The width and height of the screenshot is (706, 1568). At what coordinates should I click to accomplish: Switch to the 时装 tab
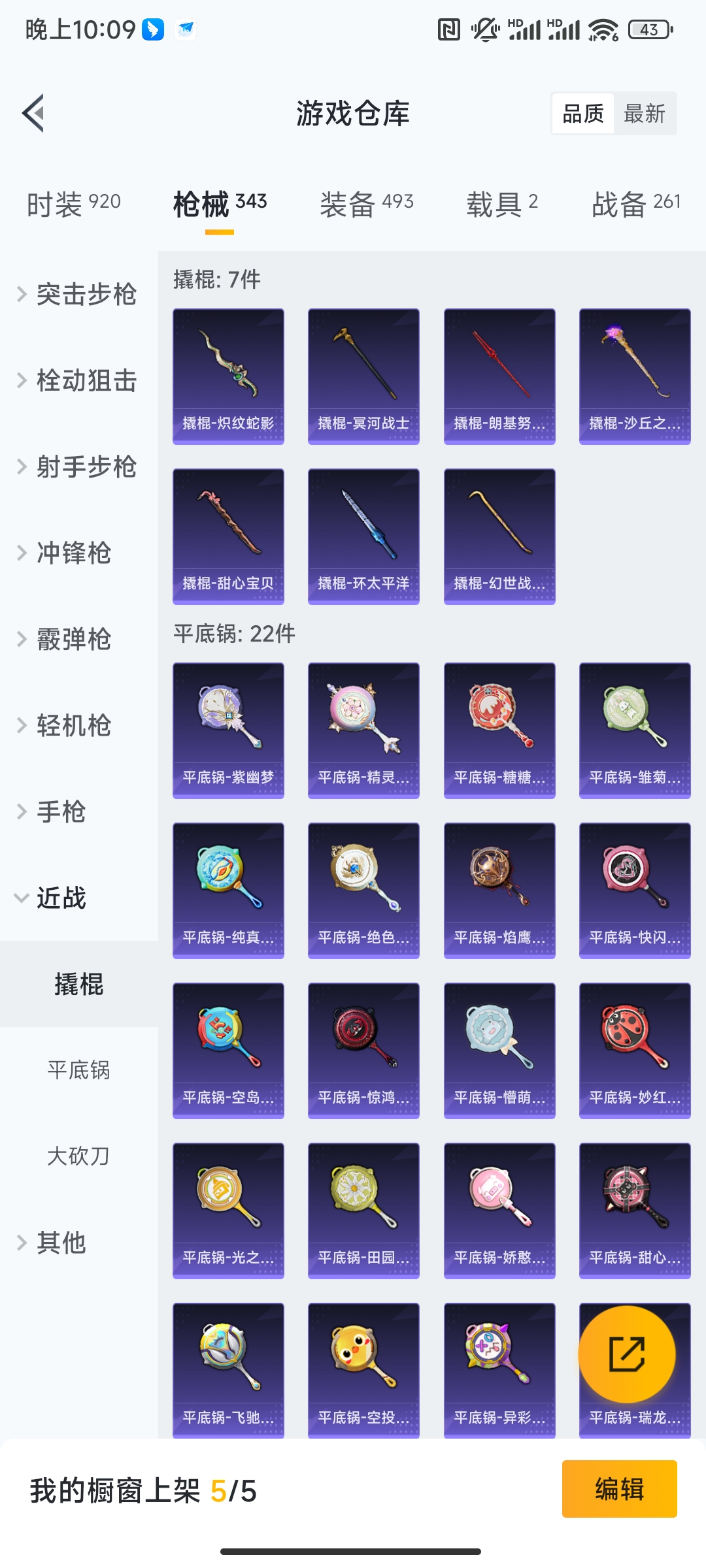pyautogui.click(x=73, y=203)
